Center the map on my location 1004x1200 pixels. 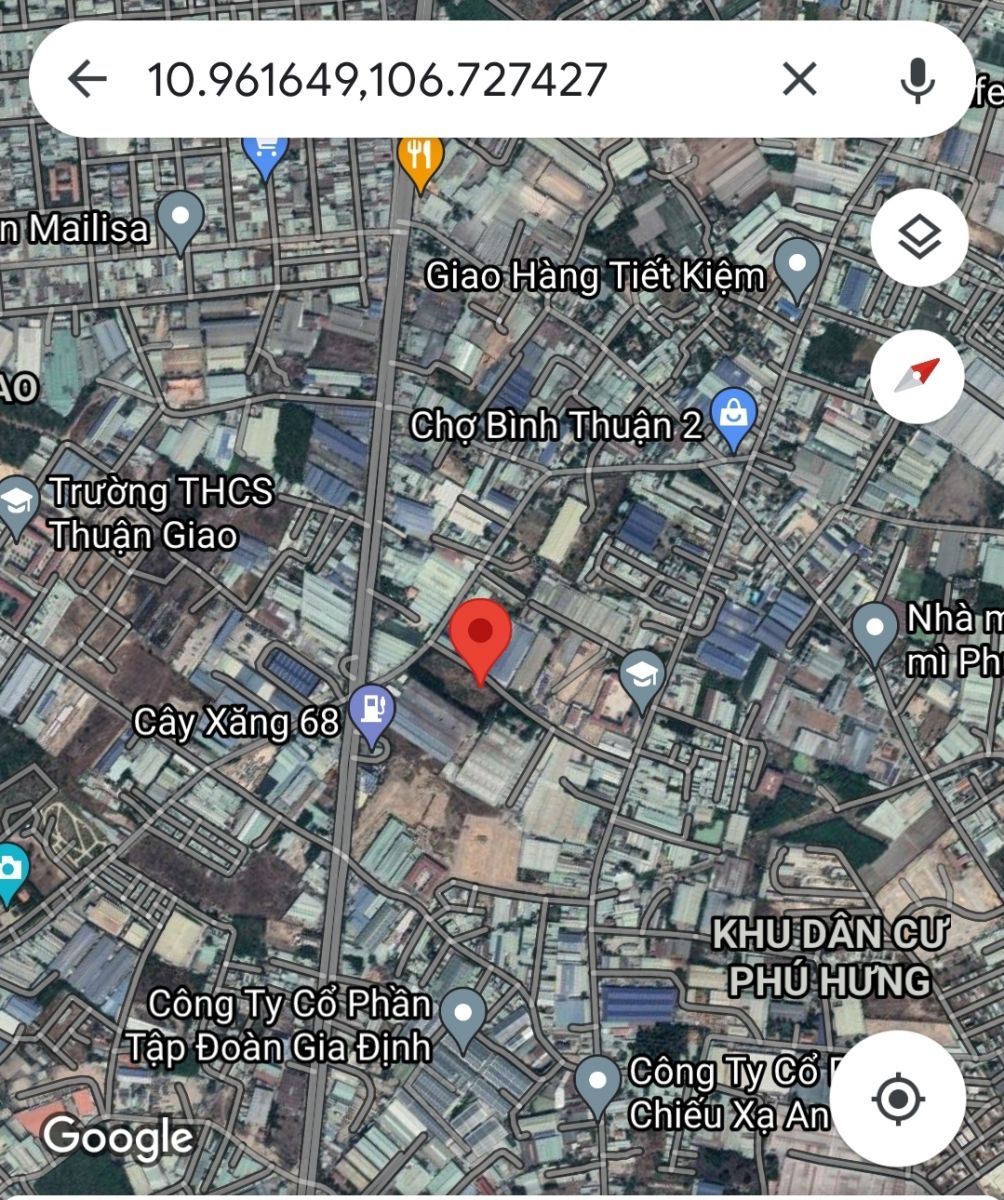click(x=897, y=1100)
